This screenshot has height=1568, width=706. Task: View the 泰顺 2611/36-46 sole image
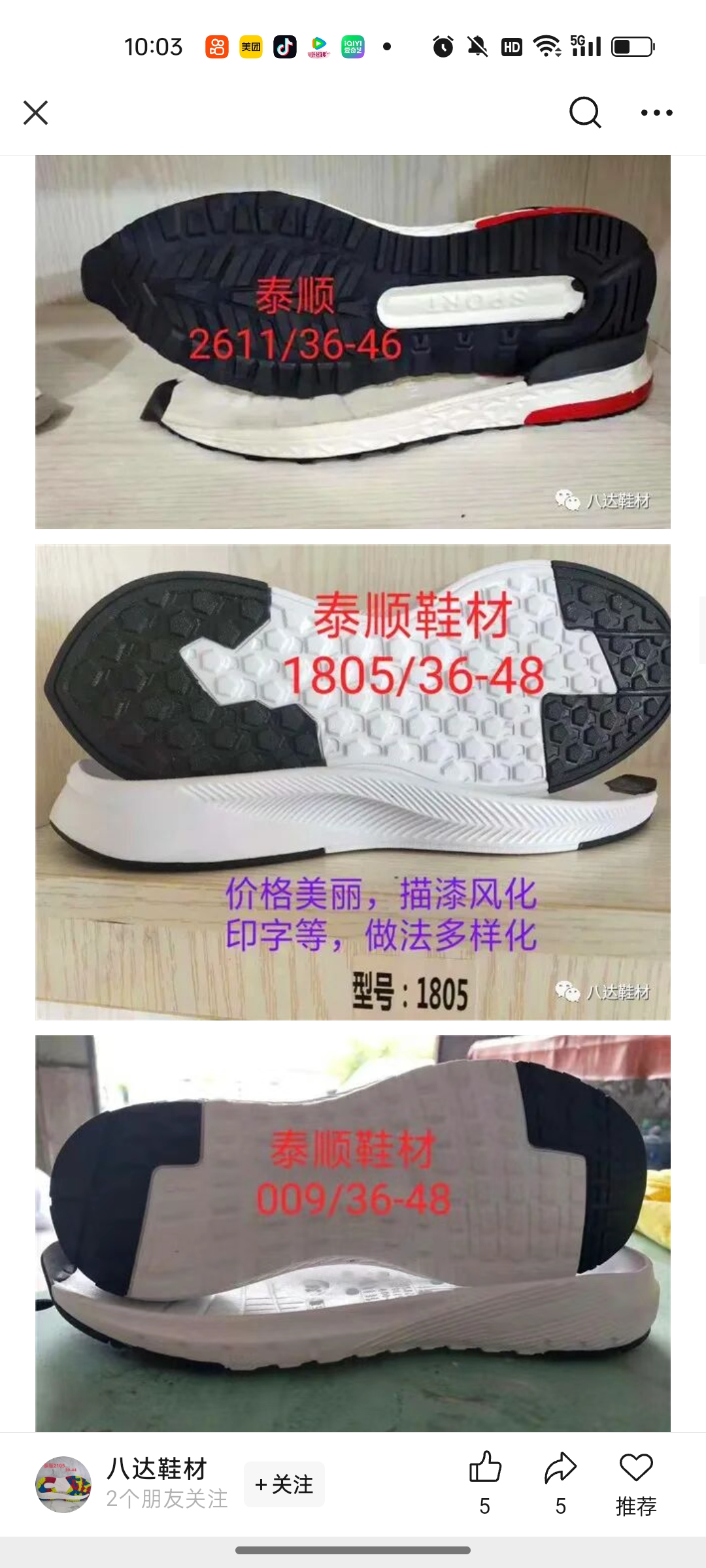(x=353, y=341)
